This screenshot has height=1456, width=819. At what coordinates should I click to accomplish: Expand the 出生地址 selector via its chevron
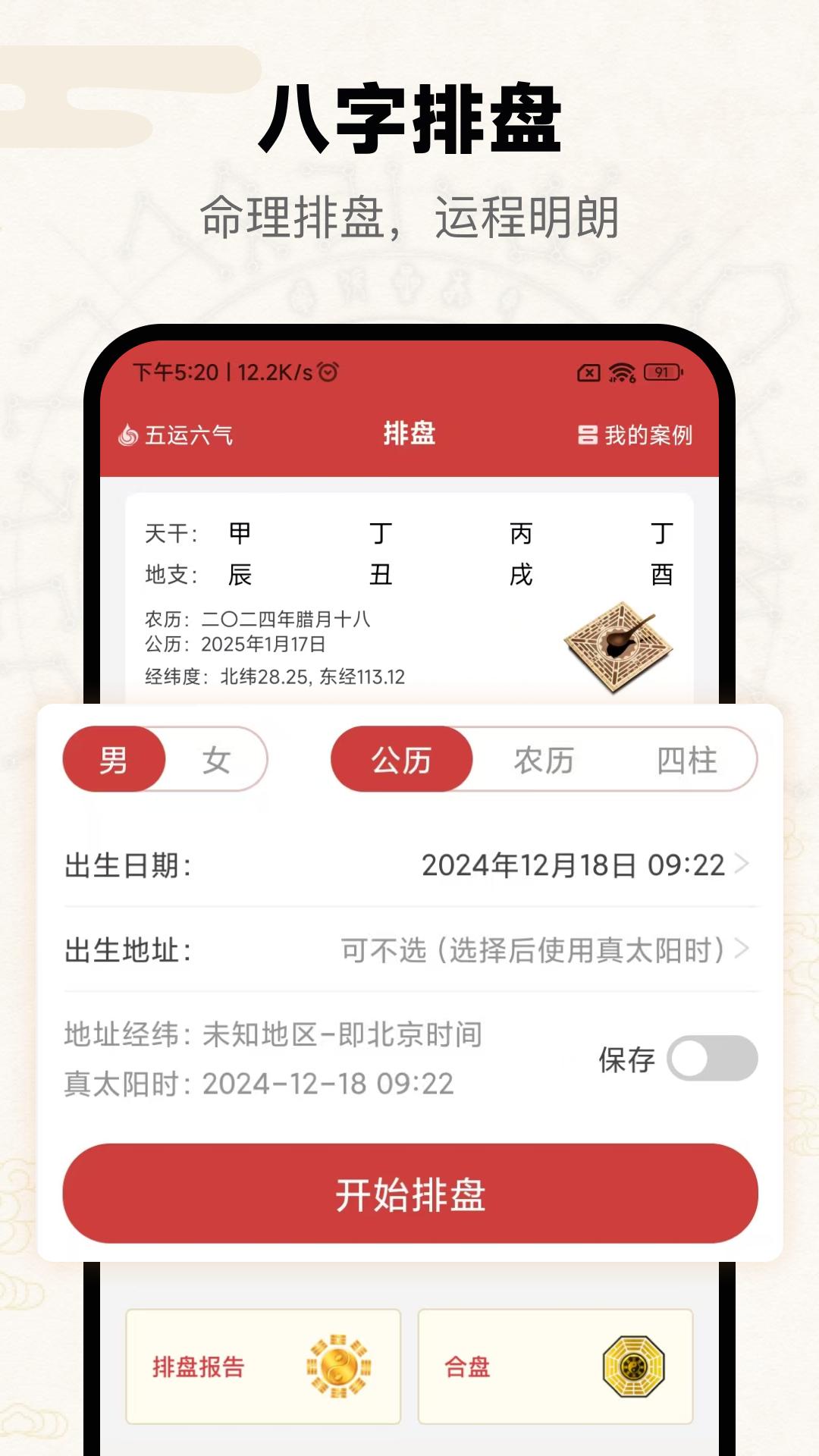(742, 950)
